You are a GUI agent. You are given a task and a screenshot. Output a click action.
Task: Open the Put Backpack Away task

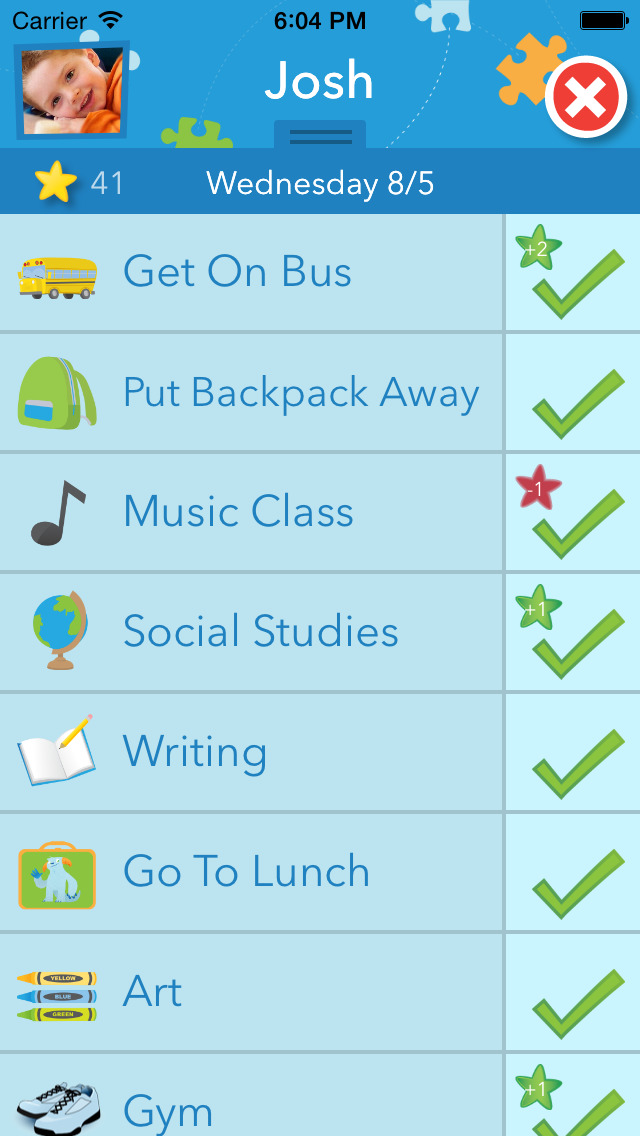[x=252, y=393]
